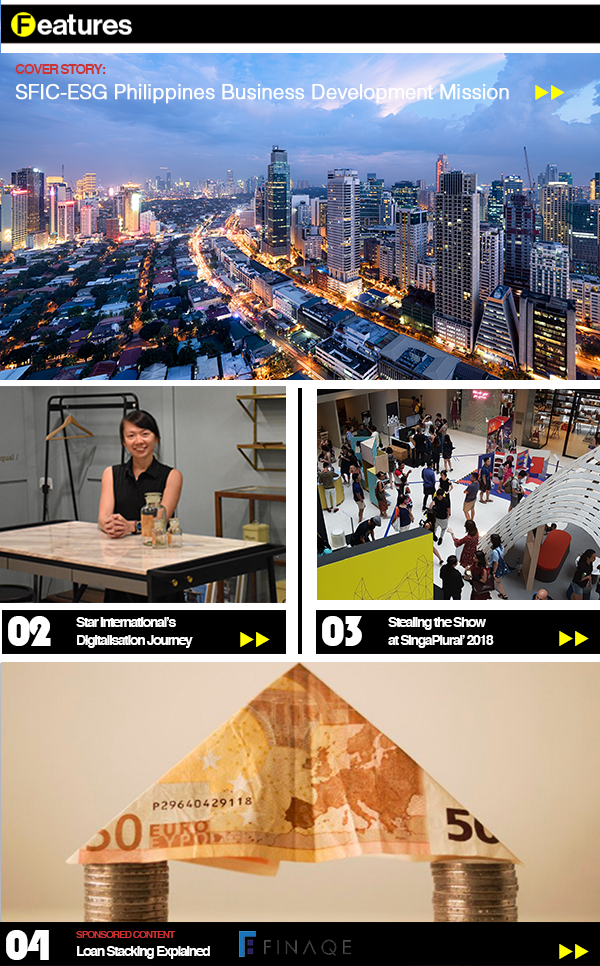Open the SingaPlural 2018 exhibition photo
The width and height of the screenshot is (600, 966).
coord(458,495)
